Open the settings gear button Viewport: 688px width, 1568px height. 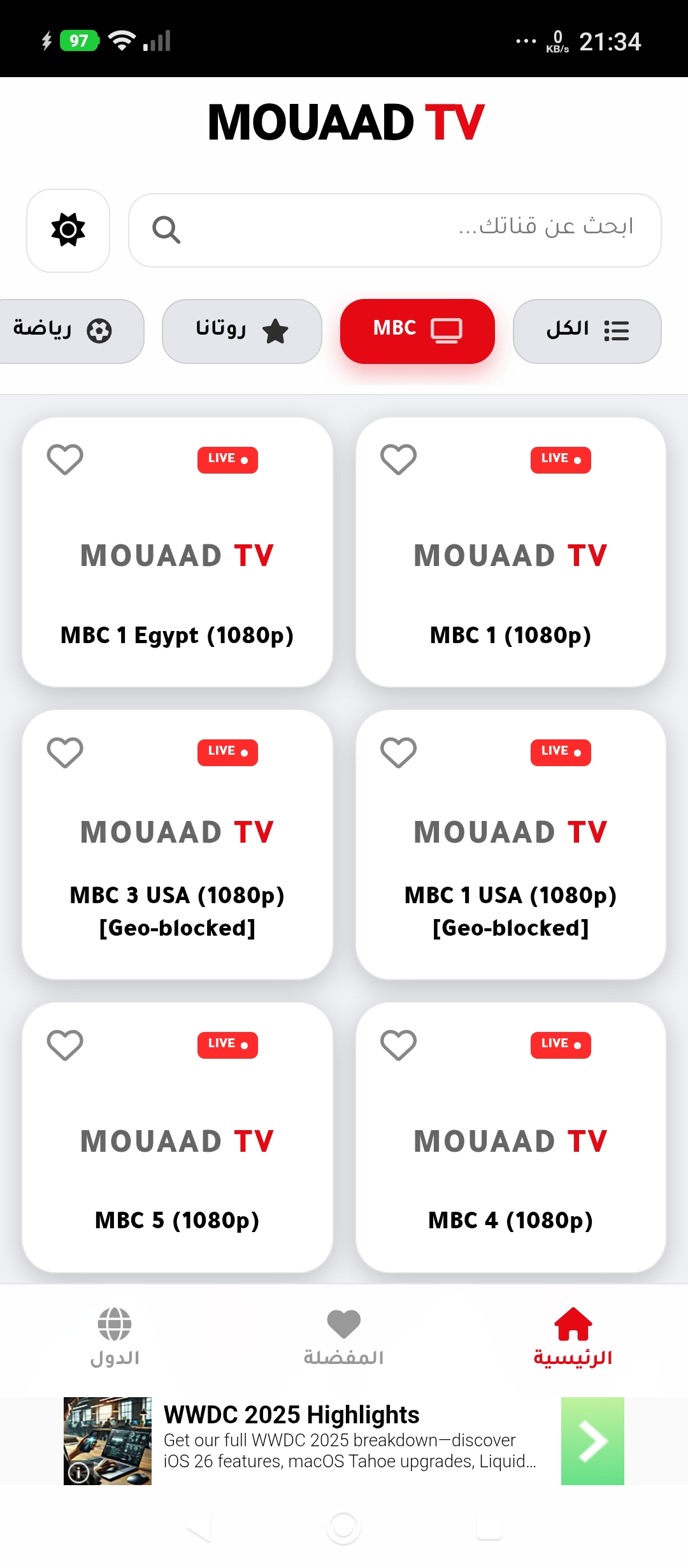click(68, 230)
